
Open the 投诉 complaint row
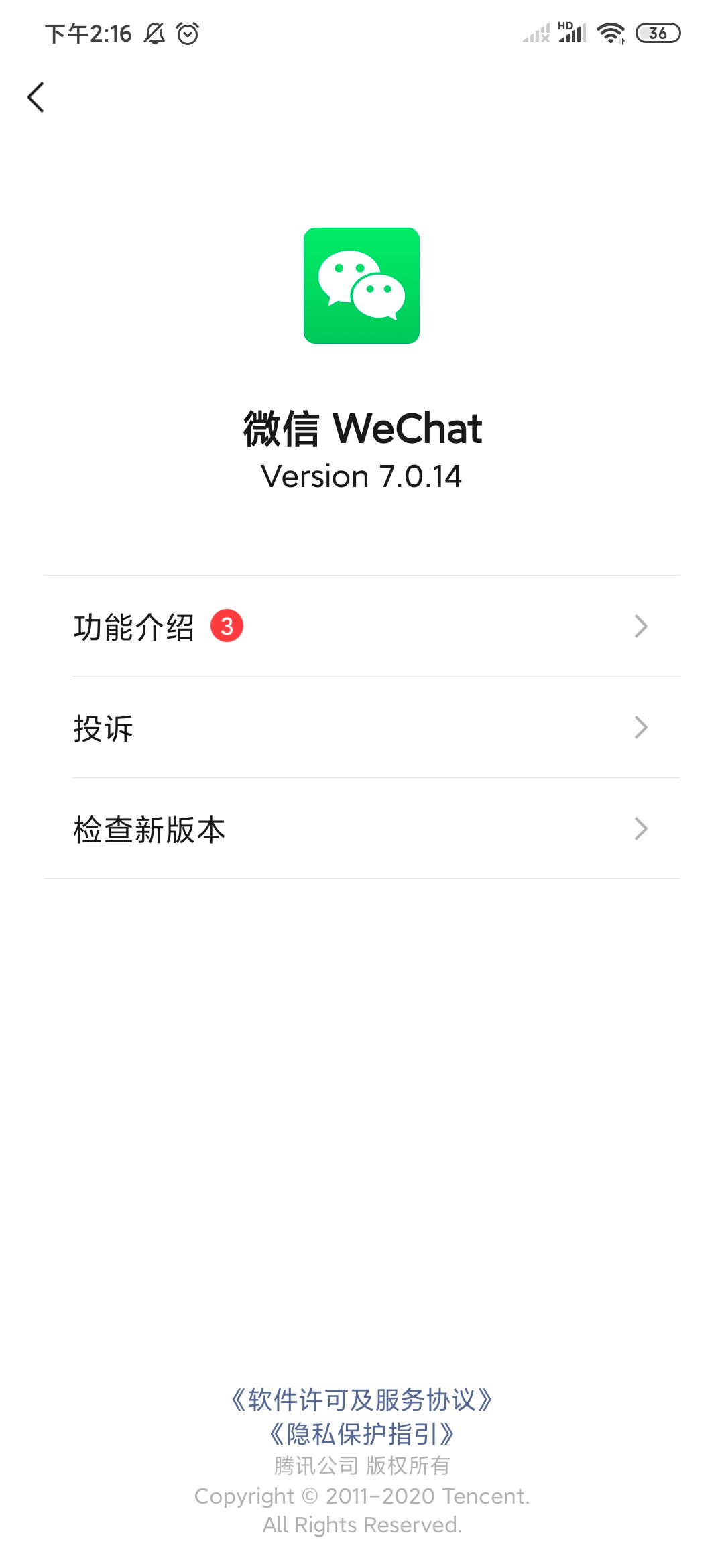point(362,728)
